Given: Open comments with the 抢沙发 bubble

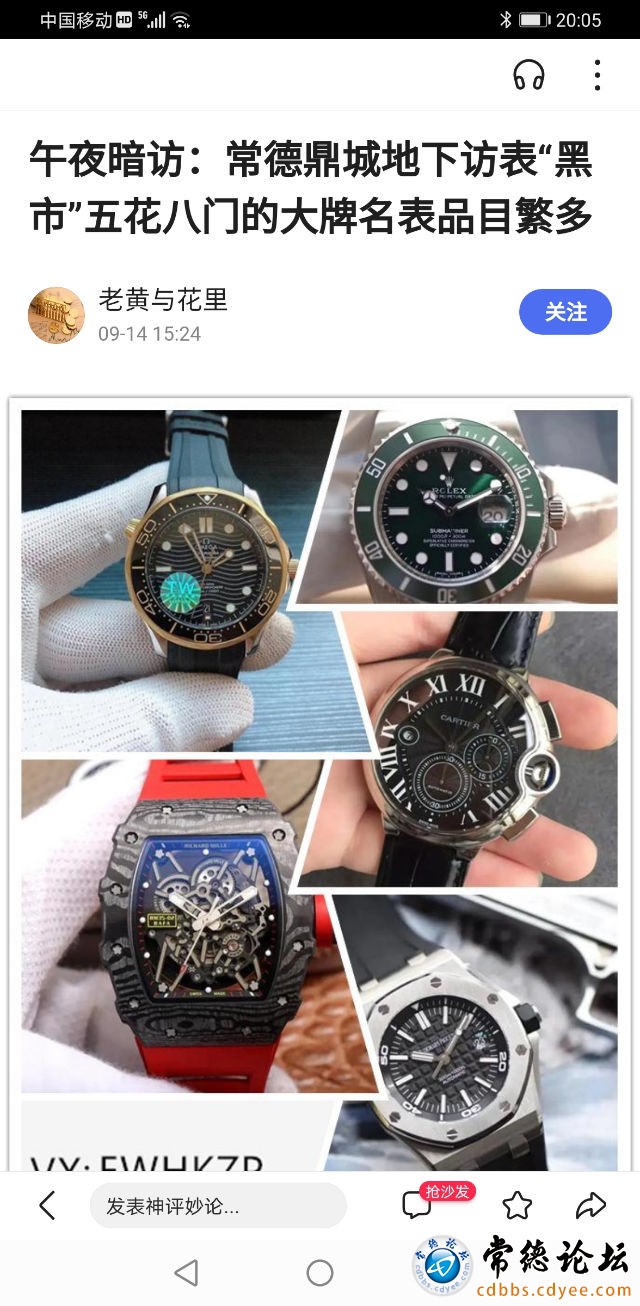Looking at the screenshot, I should [418, 1205].
